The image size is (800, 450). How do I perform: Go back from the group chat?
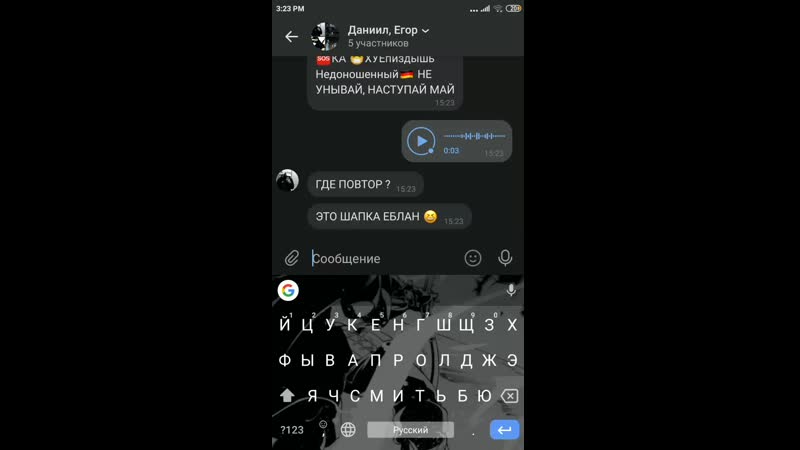click(291, 37)
